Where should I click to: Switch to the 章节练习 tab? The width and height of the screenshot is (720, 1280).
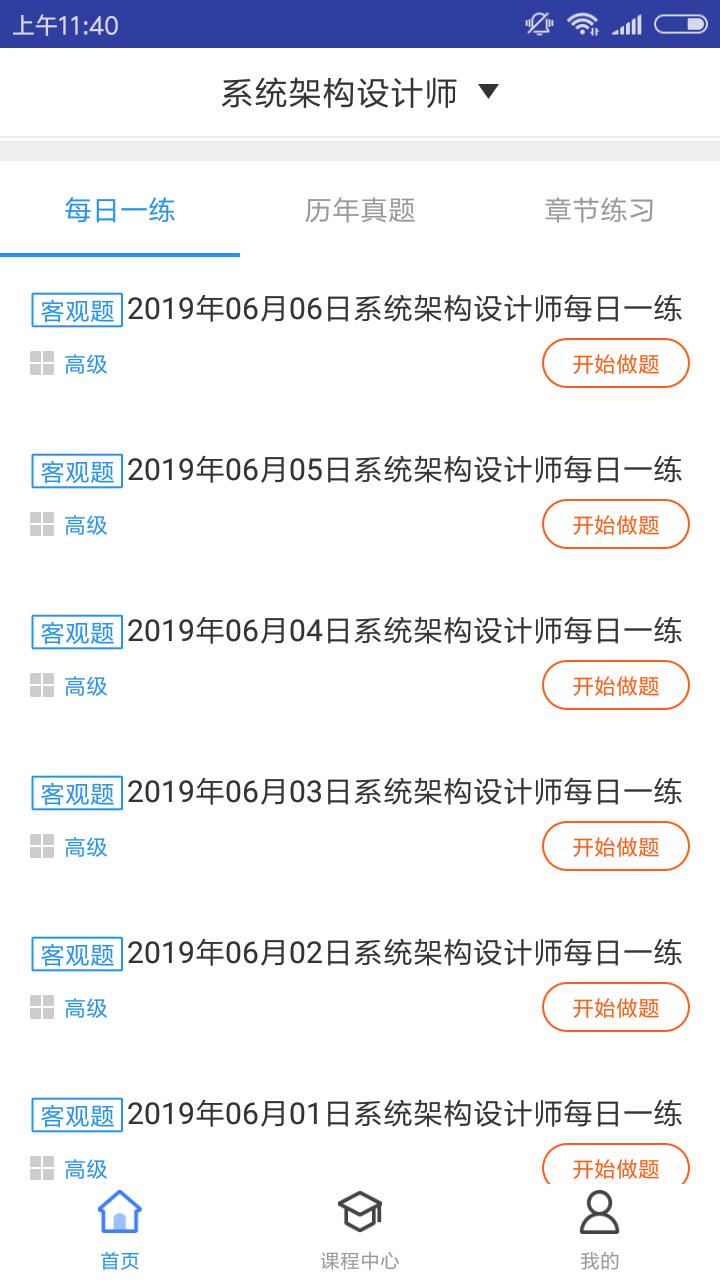click(x=599, y=211)
